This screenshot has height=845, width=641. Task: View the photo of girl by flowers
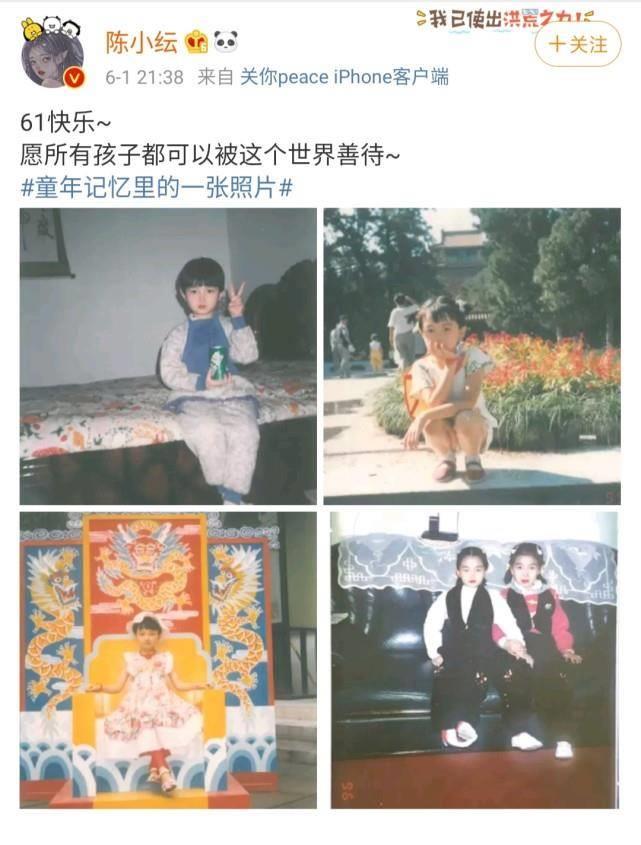tap(471, 355)
